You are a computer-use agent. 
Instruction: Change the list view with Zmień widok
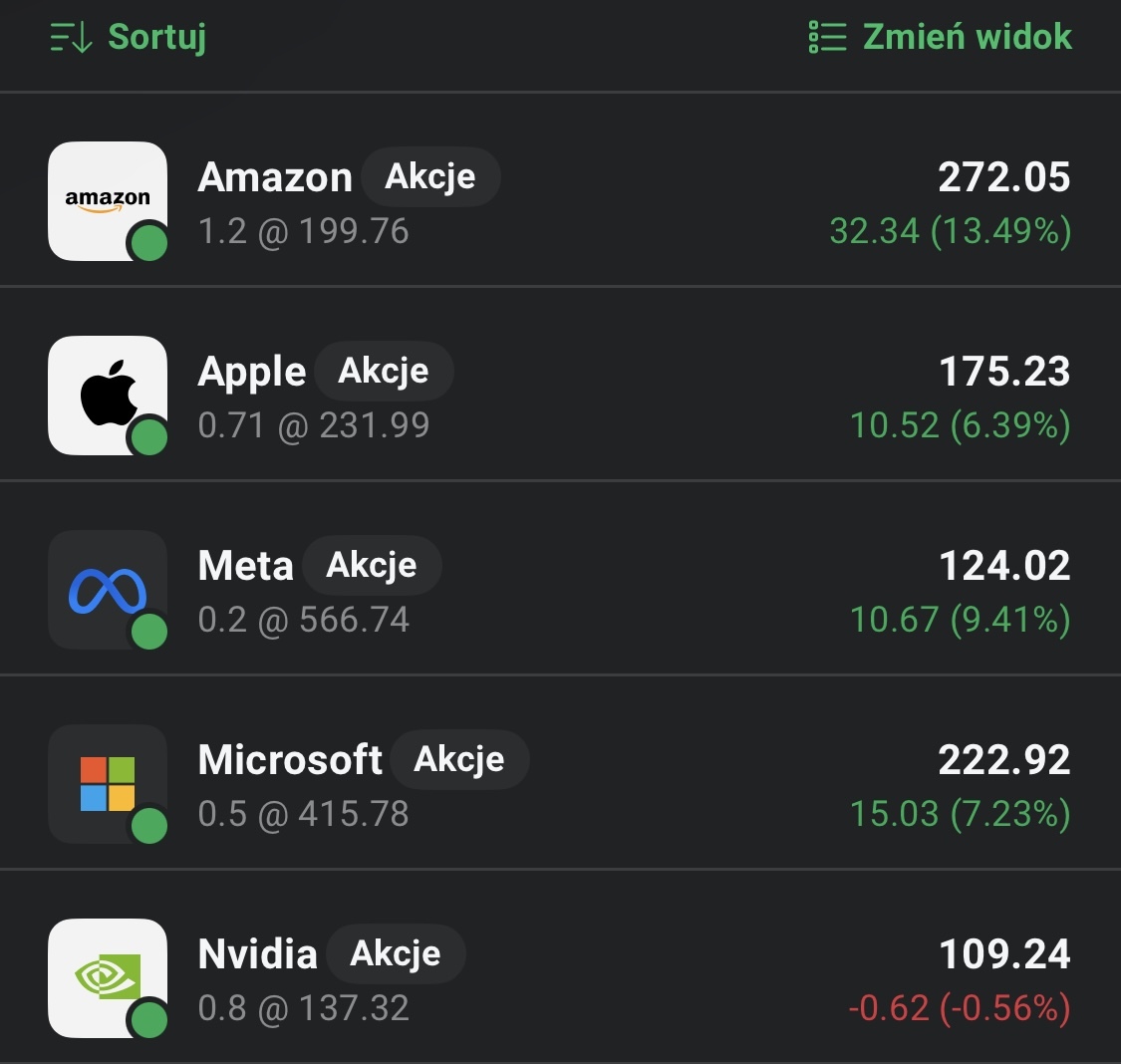click(941, 38)
